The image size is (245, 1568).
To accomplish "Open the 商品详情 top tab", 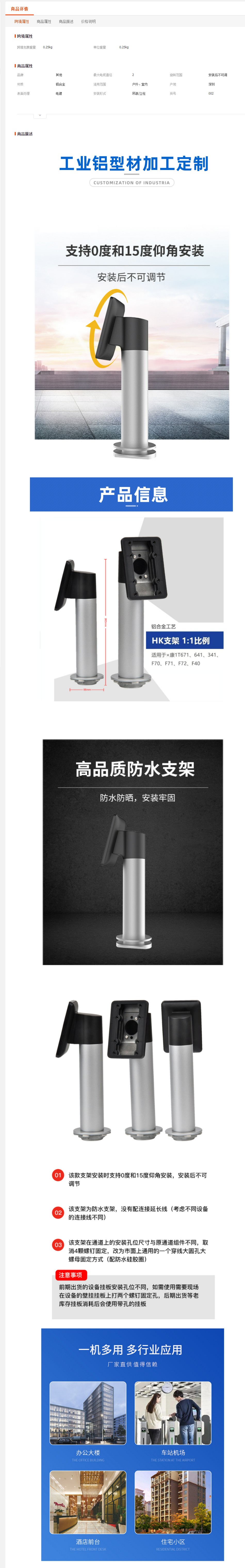I will click(19, 9).
